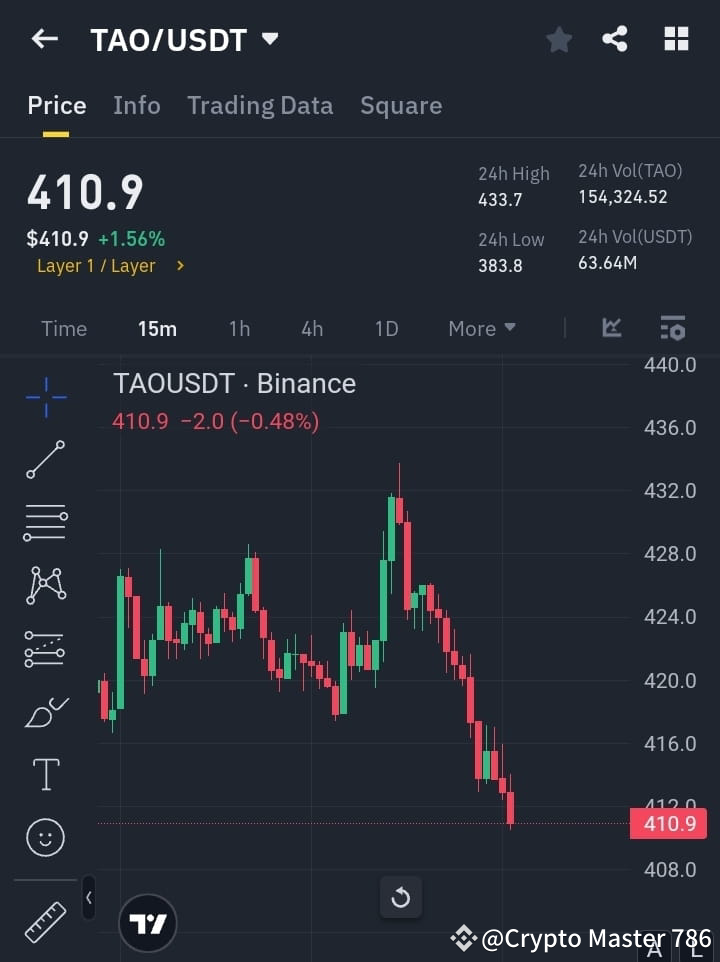Select the crosshair tool
The height and width of the screenshot is (962, 720).
[x=44, y=397]
